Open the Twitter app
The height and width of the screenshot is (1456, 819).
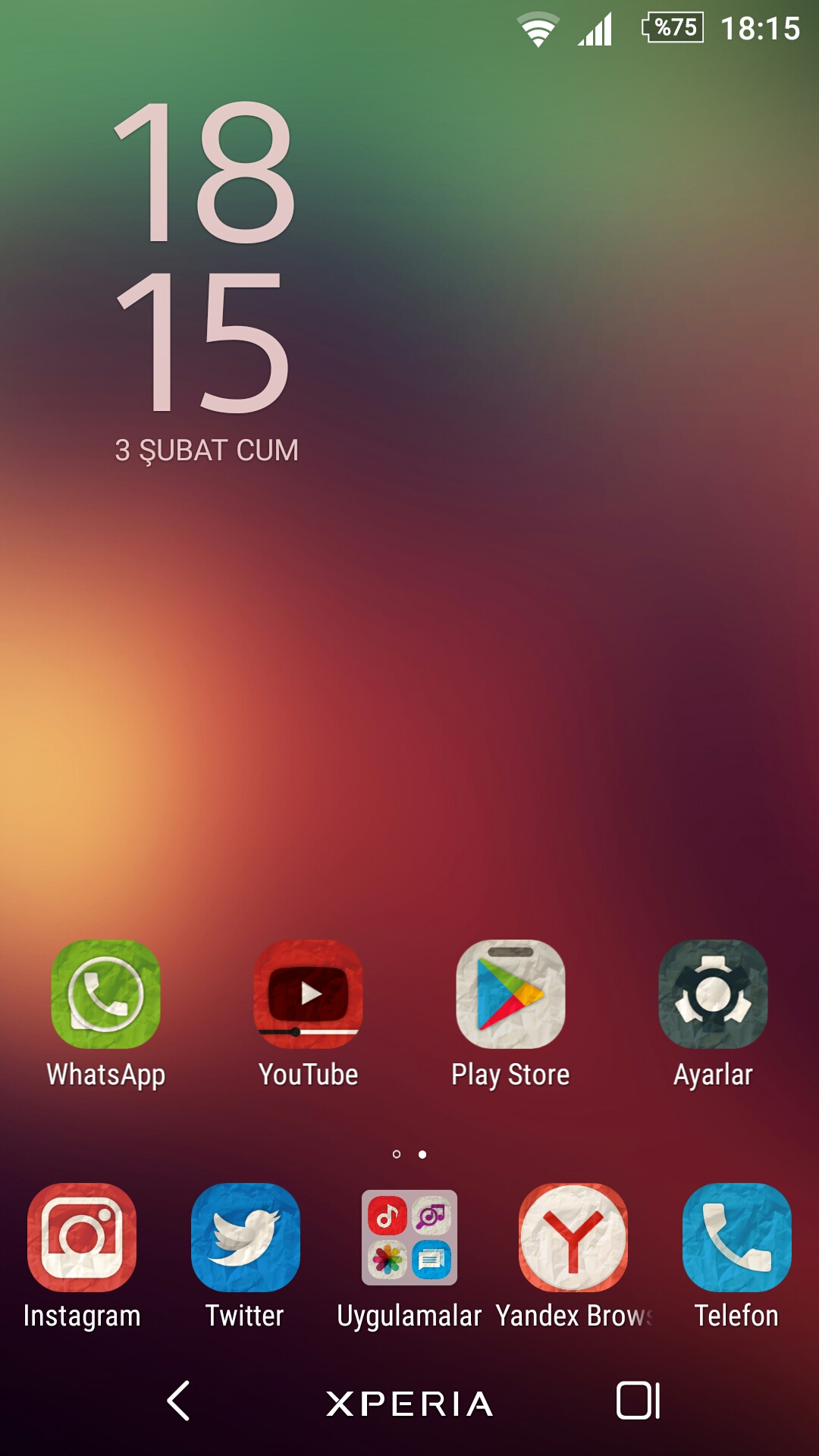pyautogui.click(x=245, y=1238)
